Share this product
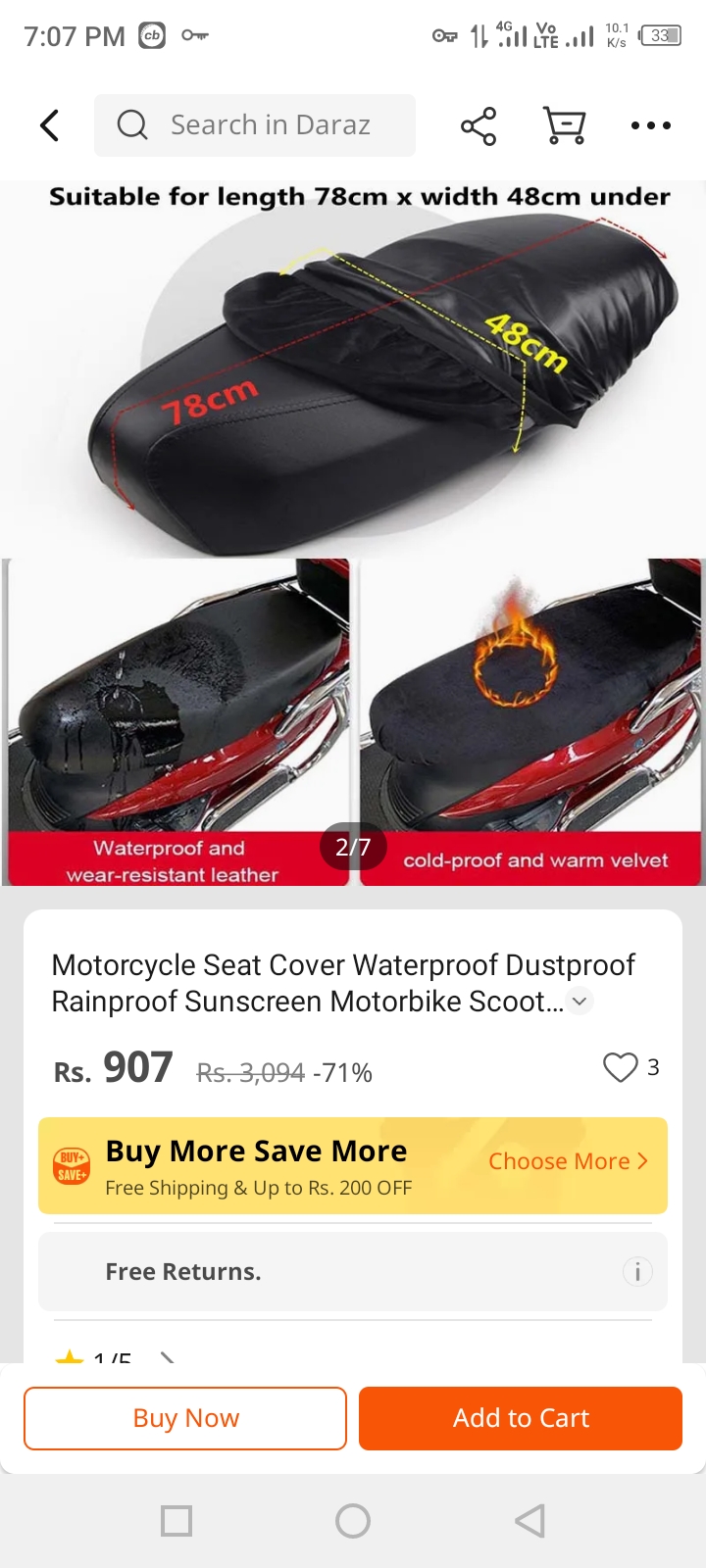This screenshot has height=1568, width=706. (479, 126)
